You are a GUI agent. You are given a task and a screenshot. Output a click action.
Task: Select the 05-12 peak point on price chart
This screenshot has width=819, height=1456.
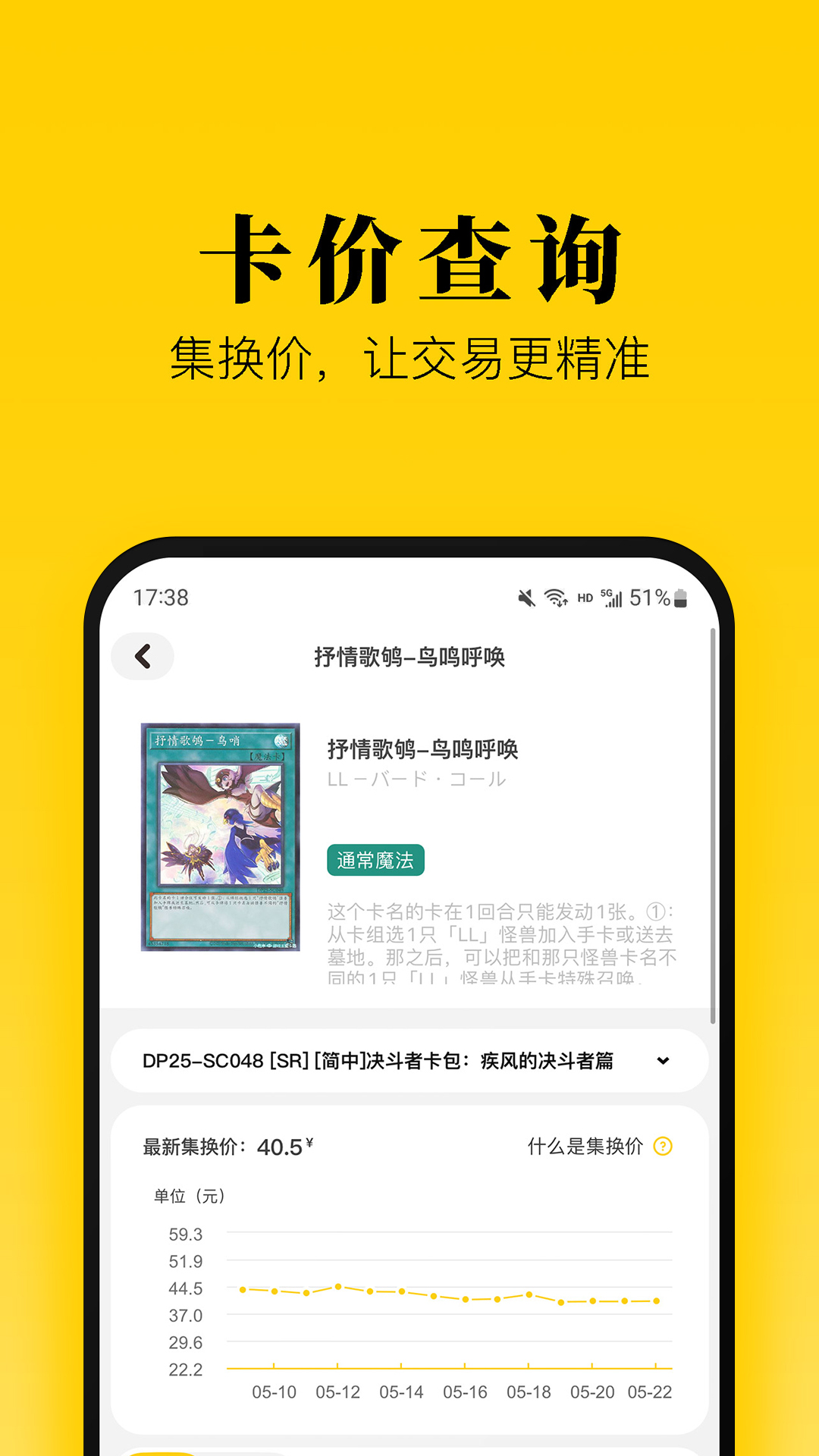coord(338,1285)
